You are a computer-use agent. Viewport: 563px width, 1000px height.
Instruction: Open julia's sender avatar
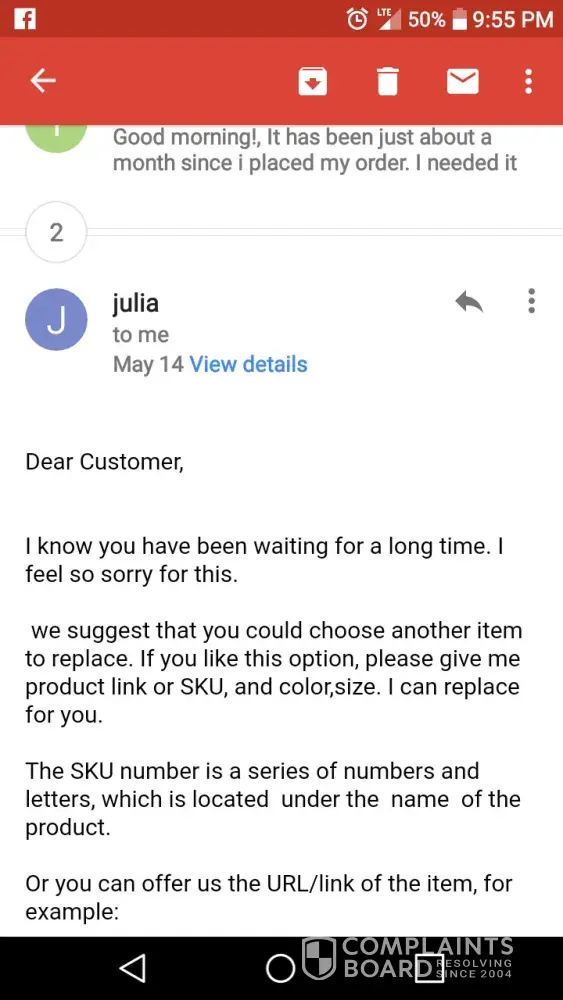(x=56, y=320)
